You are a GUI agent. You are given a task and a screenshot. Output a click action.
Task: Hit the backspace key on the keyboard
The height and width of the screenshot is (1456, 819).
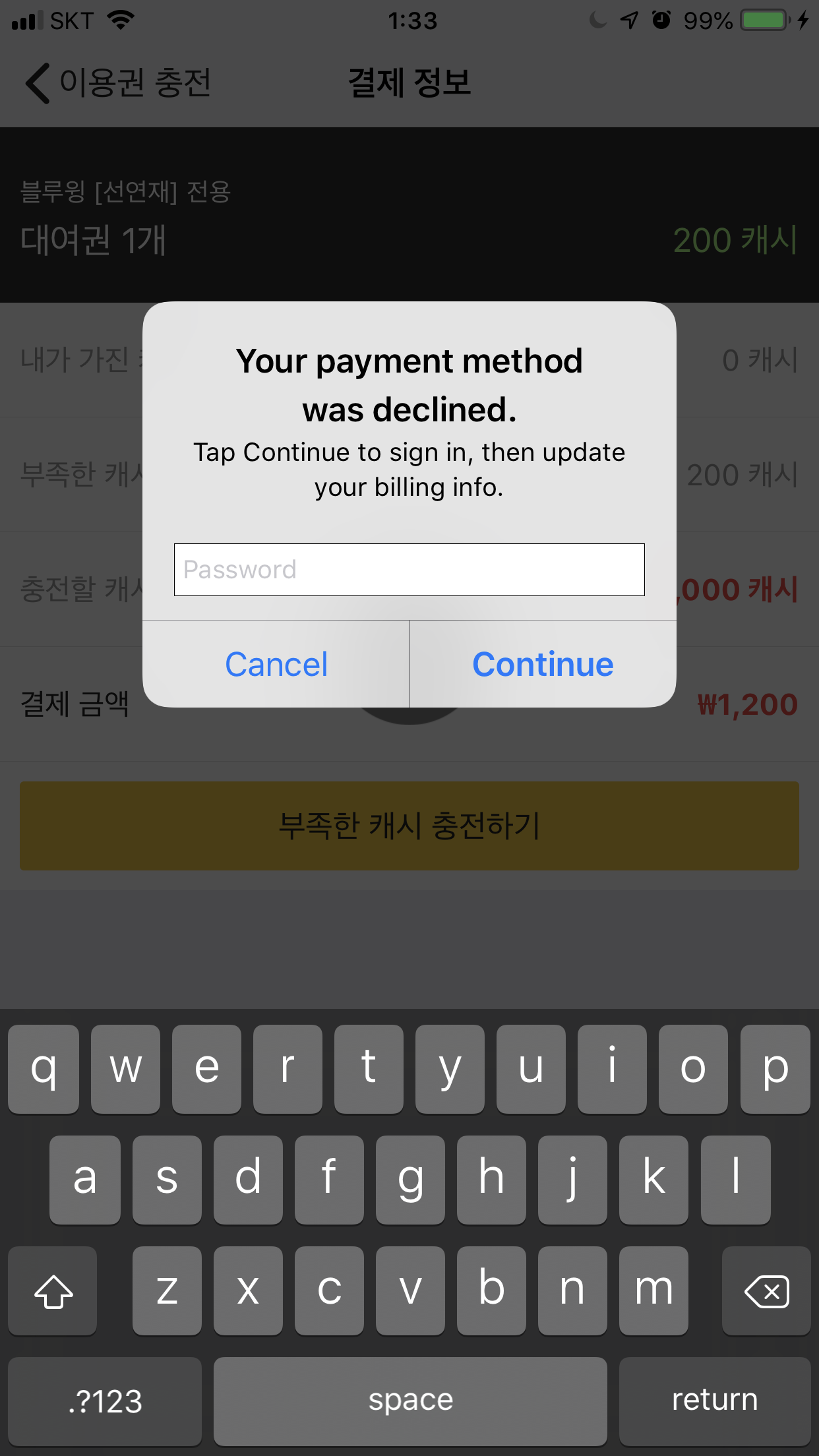pyautogui.click(x=766, y=1291)
